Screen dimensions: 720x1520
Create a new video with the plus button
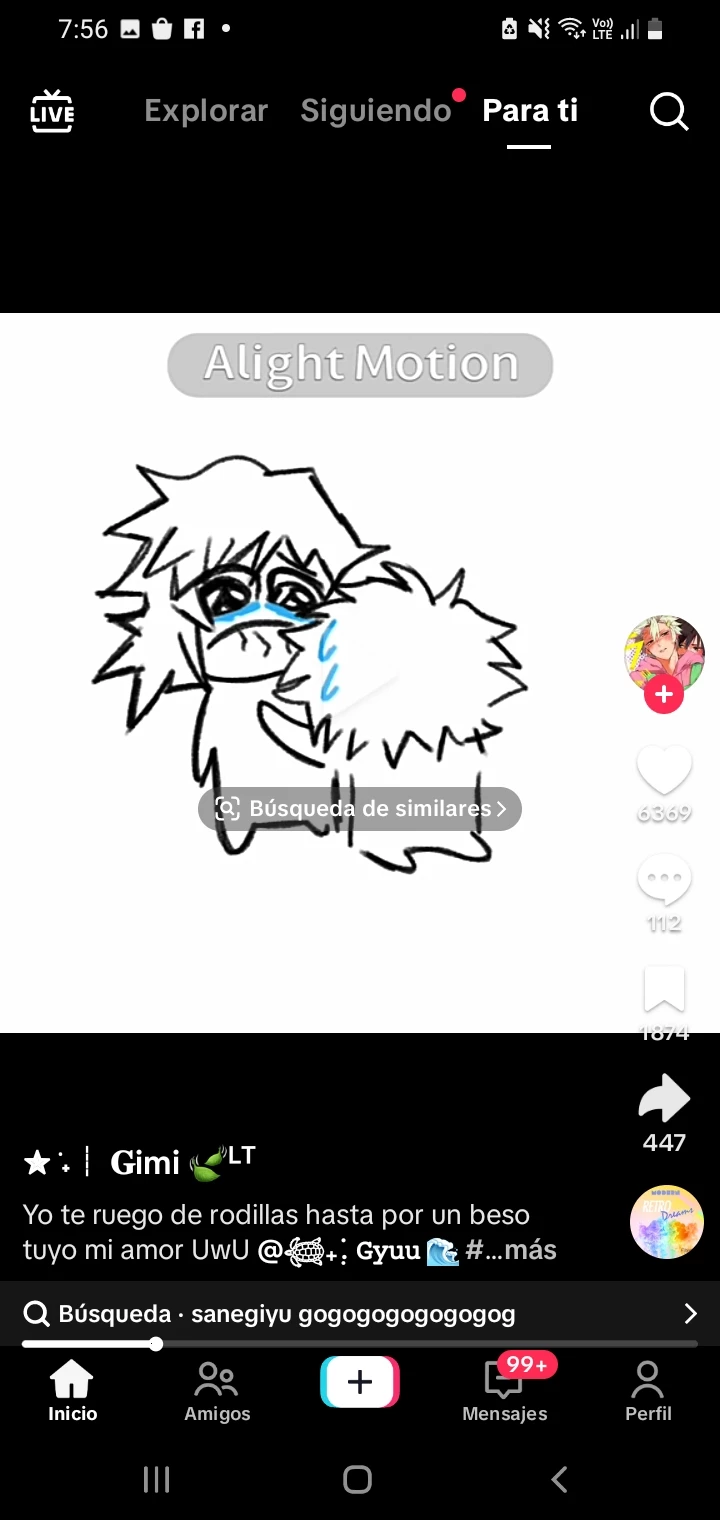coord(360,1382)
